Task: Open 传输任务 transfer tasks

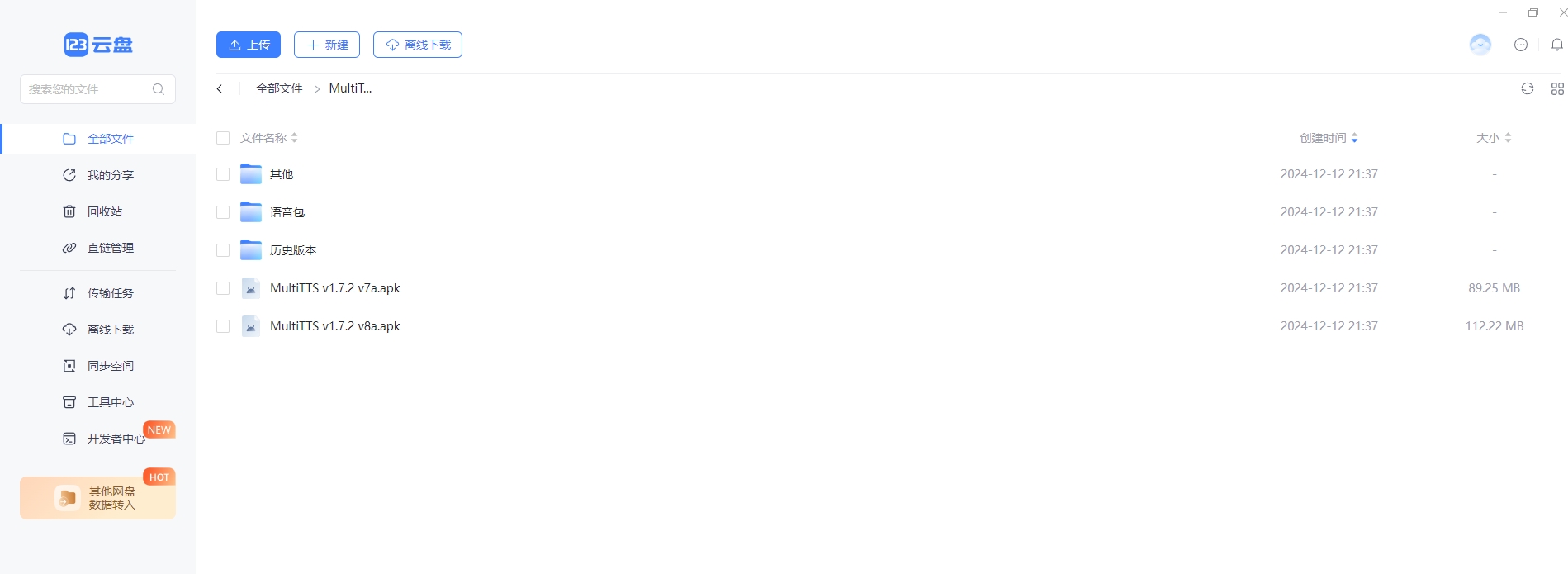Action: click(x=110, y=293)
